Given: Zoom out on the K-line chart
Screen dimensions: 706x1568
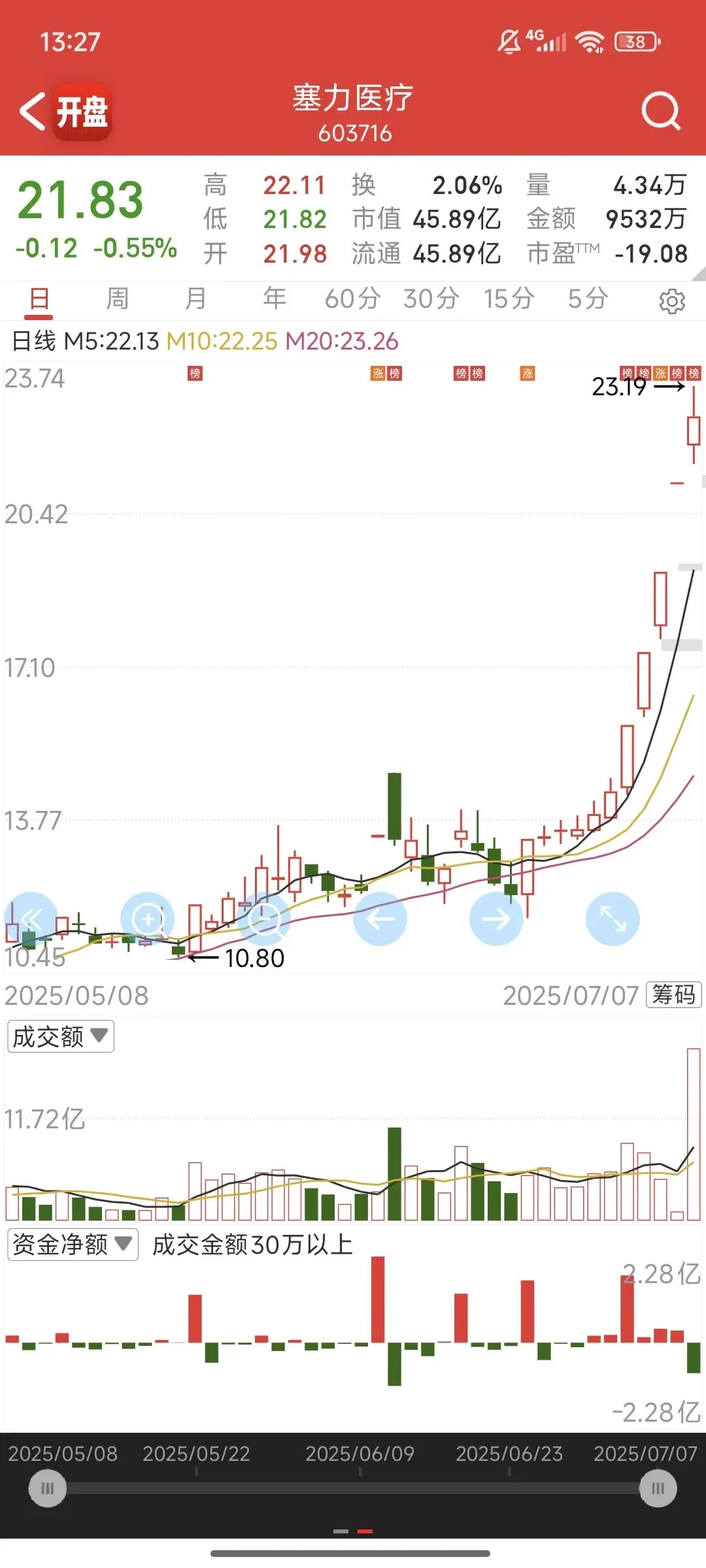Looking at the screenshot, I should (x=264, y=919).
